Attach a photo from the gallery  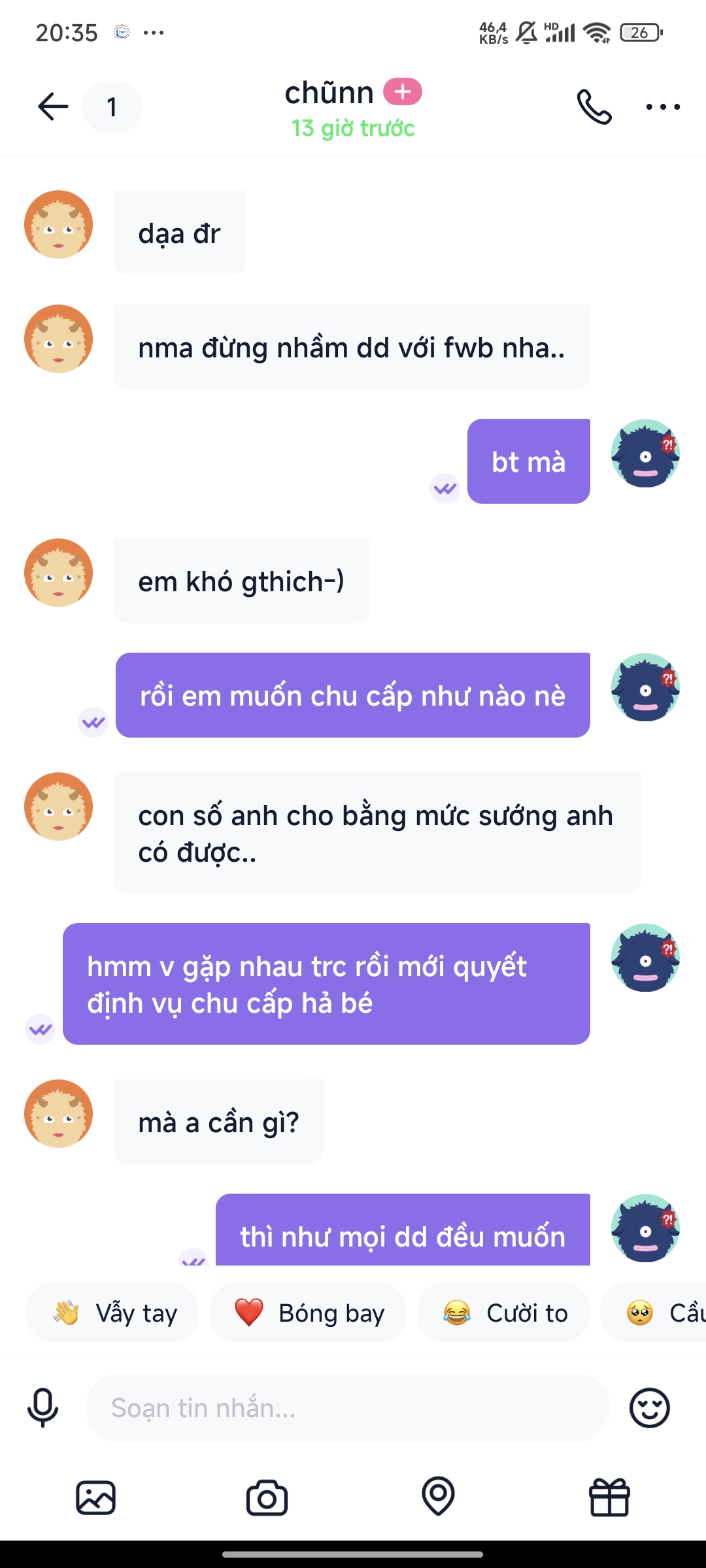tap(96, 1497)
